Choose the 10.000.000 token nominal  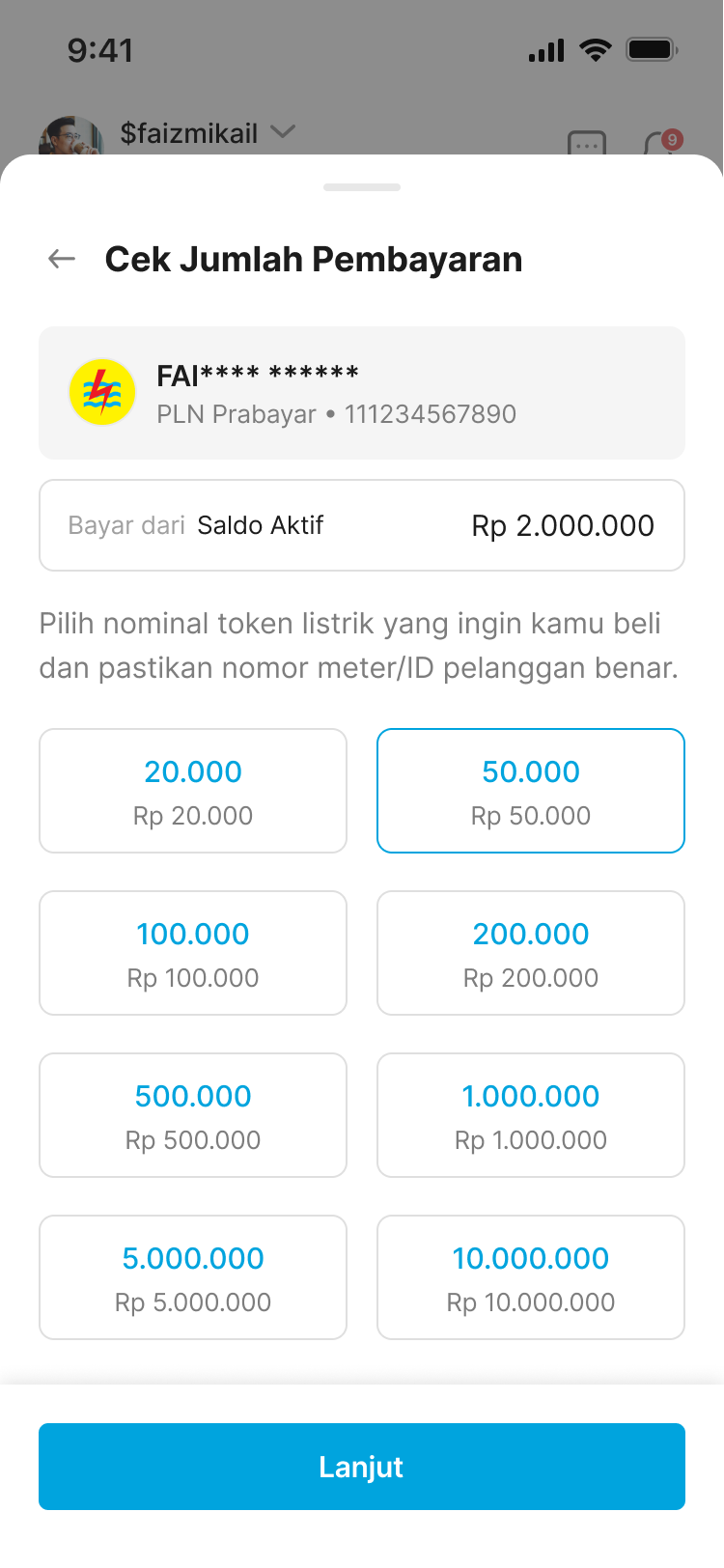click(x=531, y=1277)
